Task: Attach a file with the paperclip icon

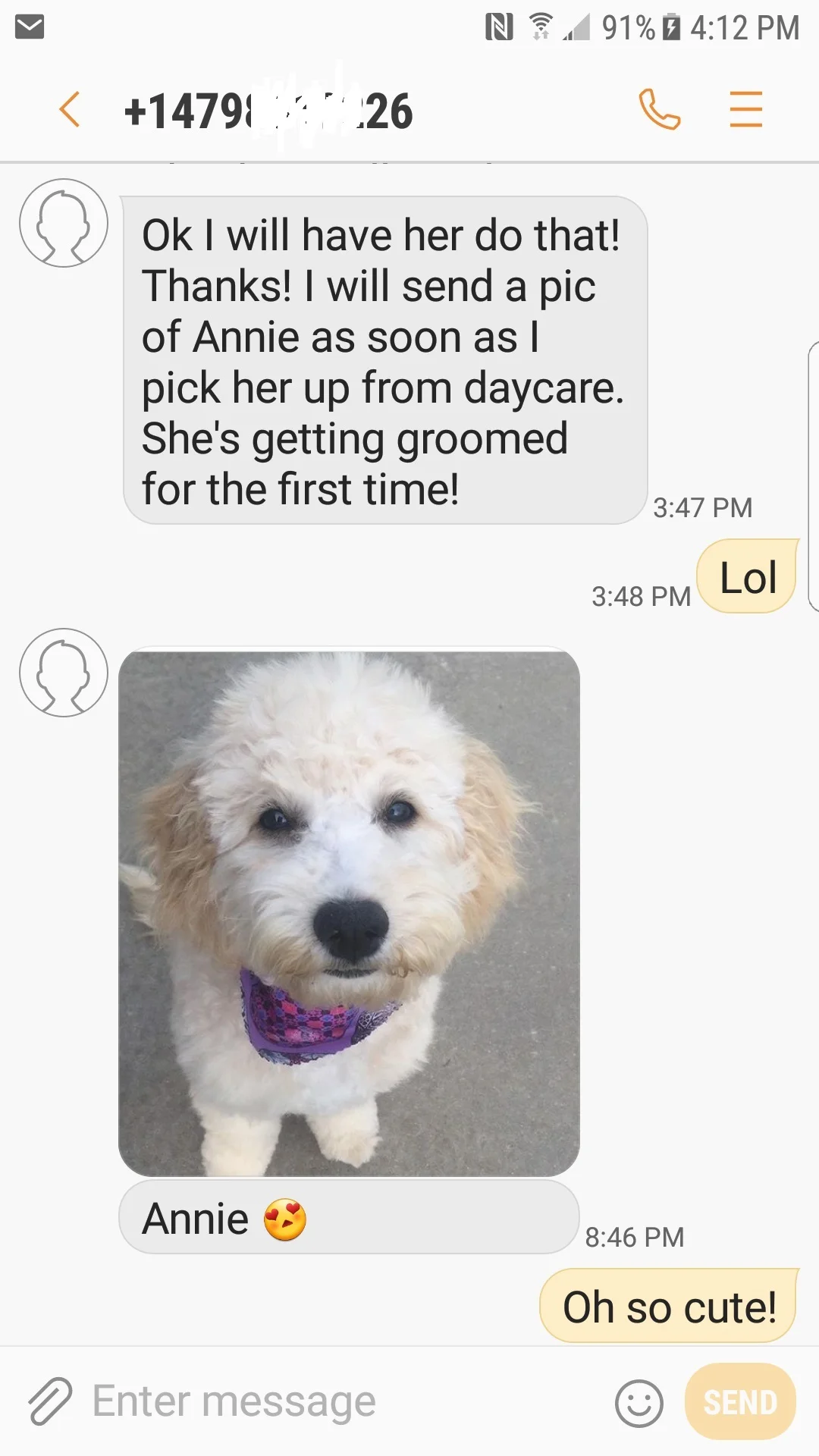Action: tap(50, 1401)
